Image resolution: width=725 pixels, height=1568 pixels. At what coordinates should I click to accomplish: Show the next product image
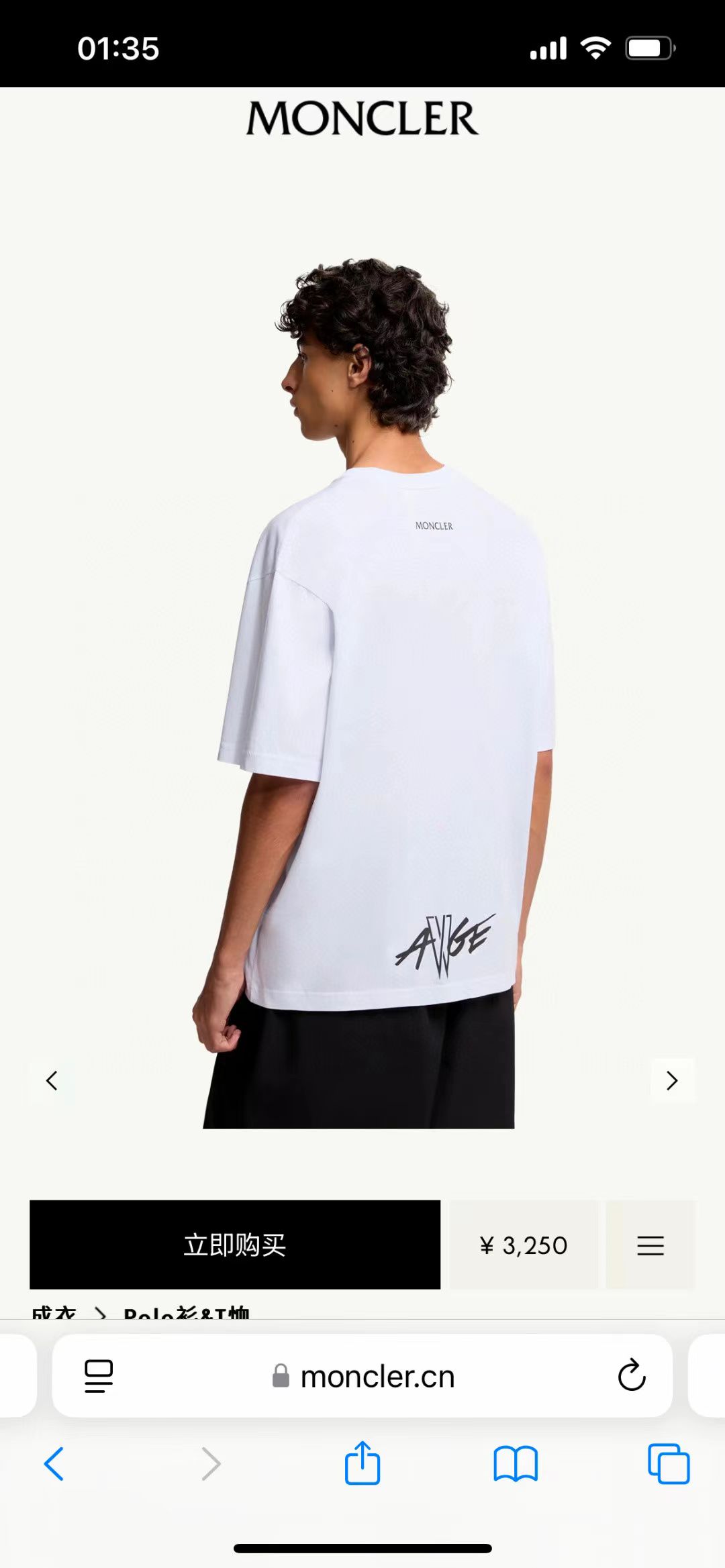[672, 1080]
